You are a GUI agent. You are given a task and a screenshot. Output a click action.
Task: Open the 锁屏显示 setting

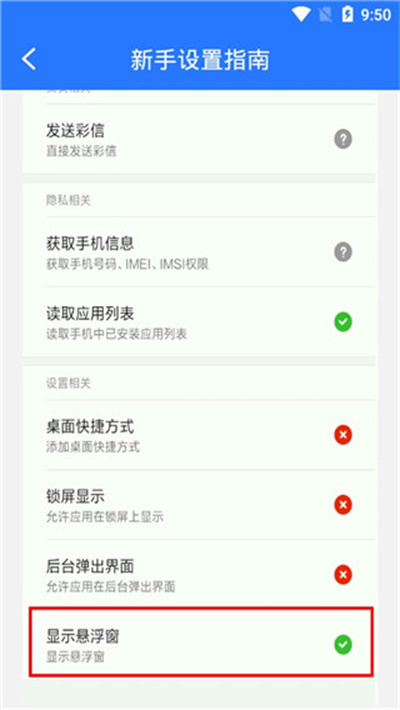[x=199, y=505]
